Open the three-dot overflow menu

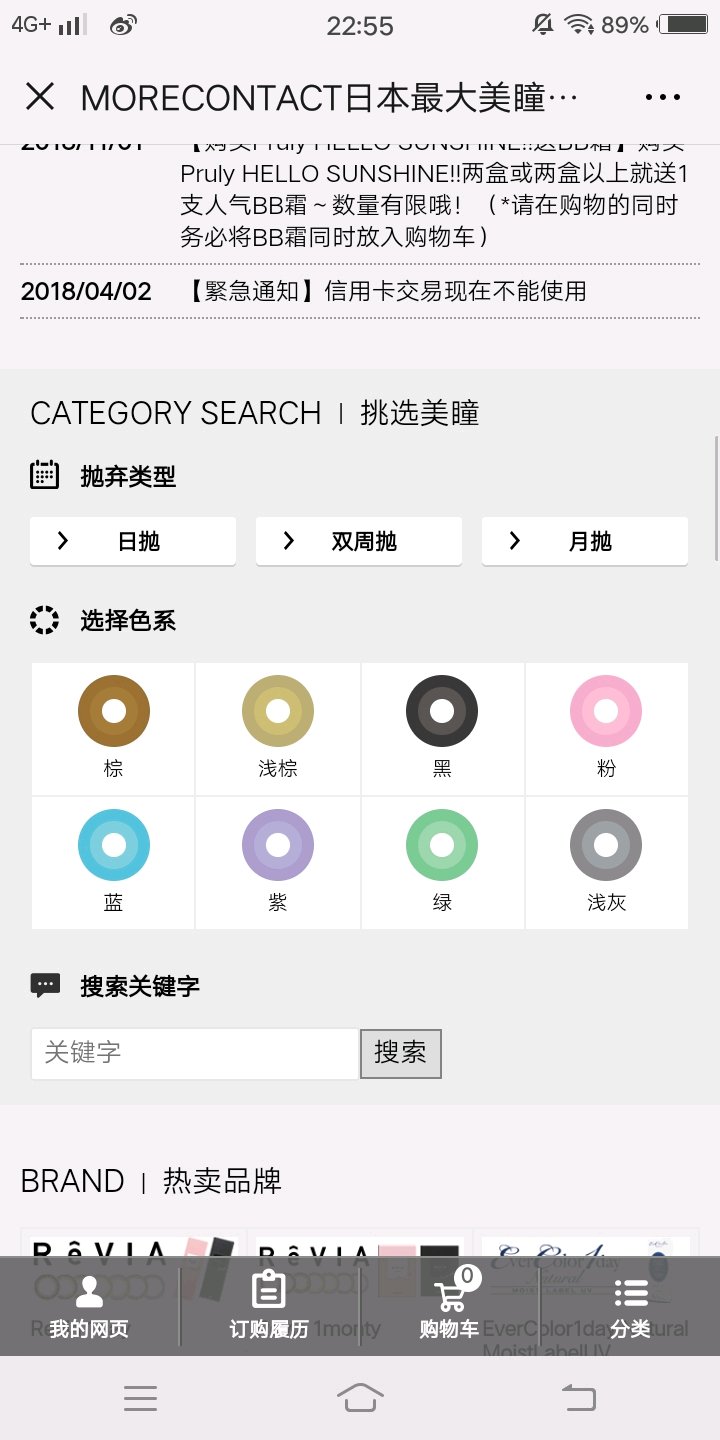click(663, 97)
